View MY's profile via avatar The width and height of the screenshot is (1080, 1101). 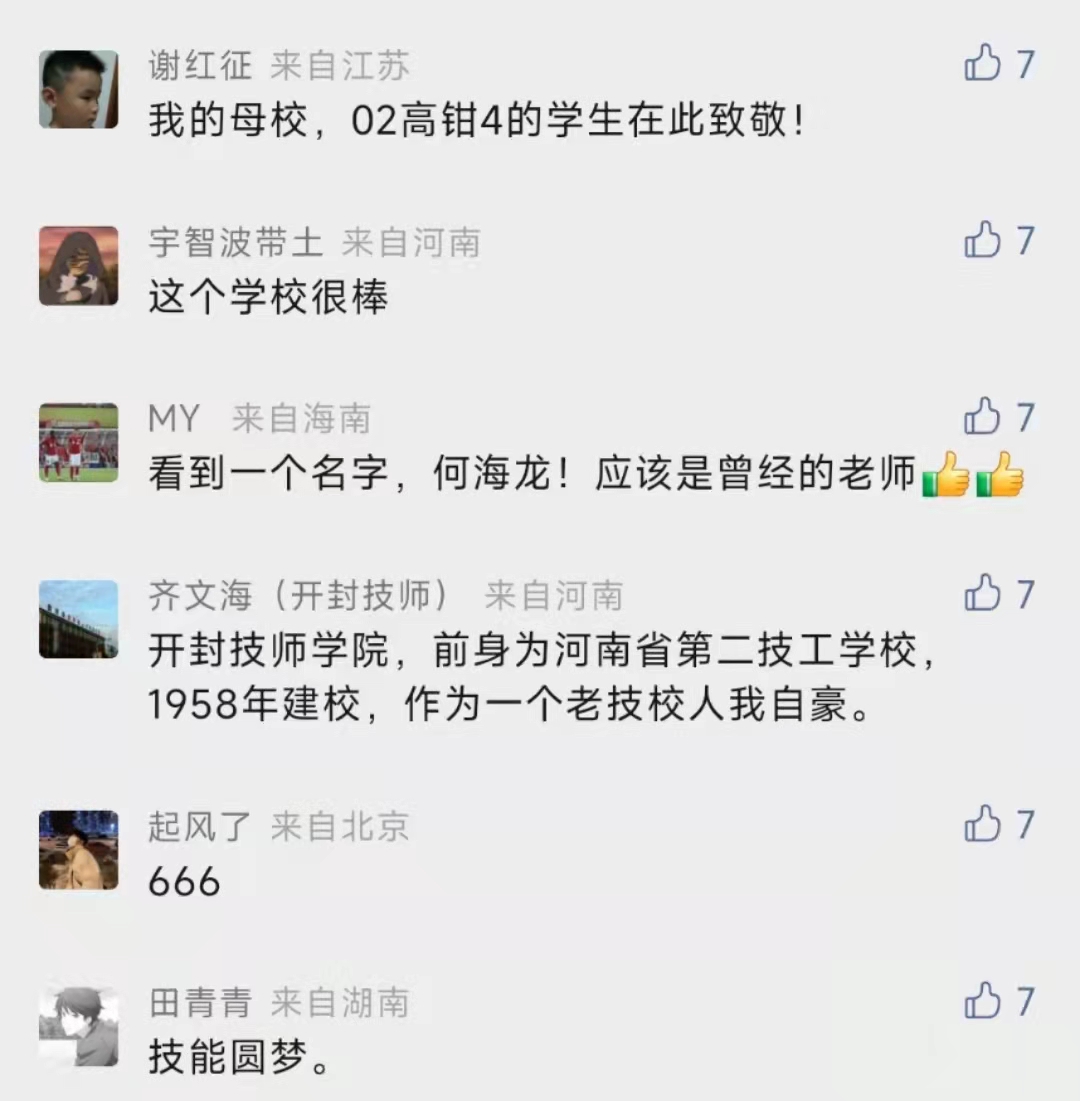tap(78, 442)
